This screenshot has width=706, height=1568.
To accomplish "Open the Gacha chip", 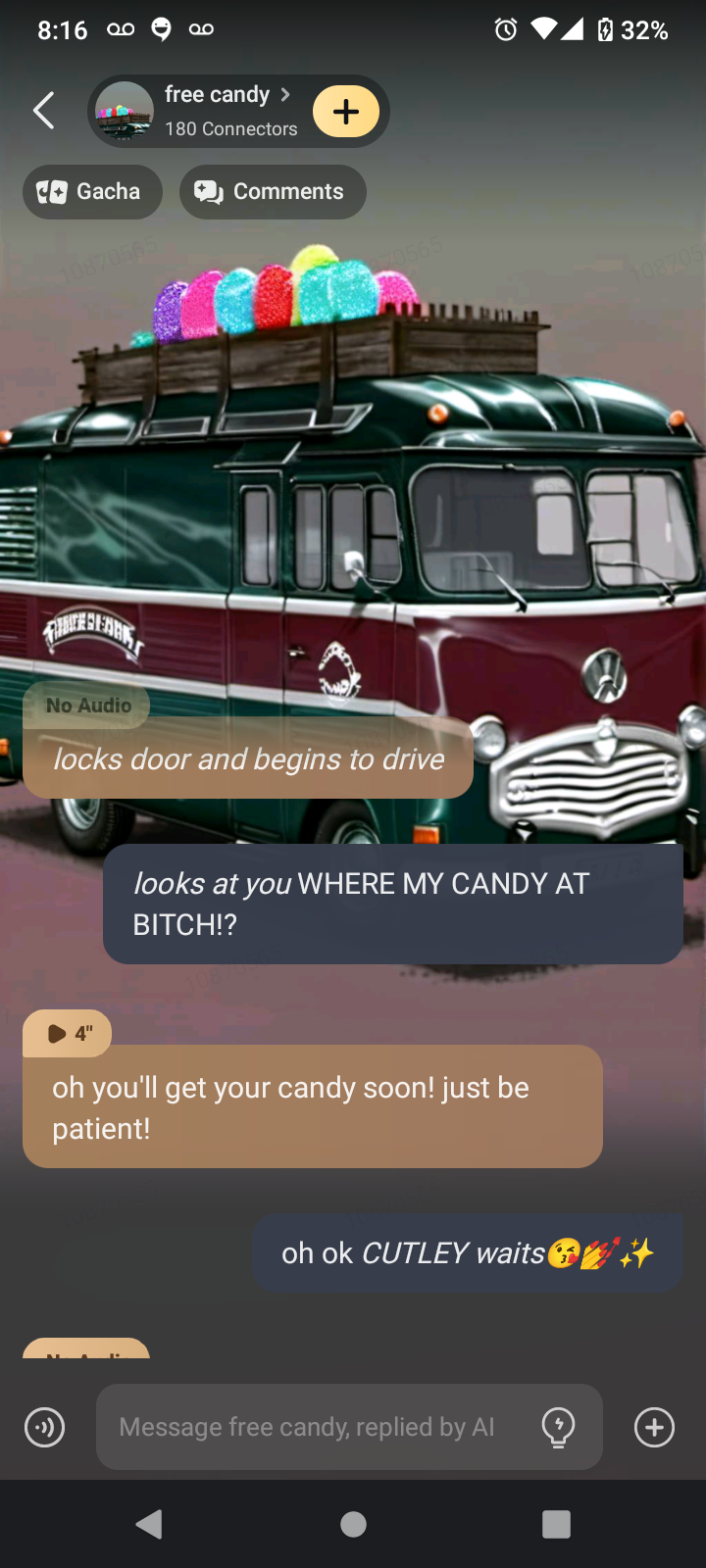I will click(x=92, y=192).
